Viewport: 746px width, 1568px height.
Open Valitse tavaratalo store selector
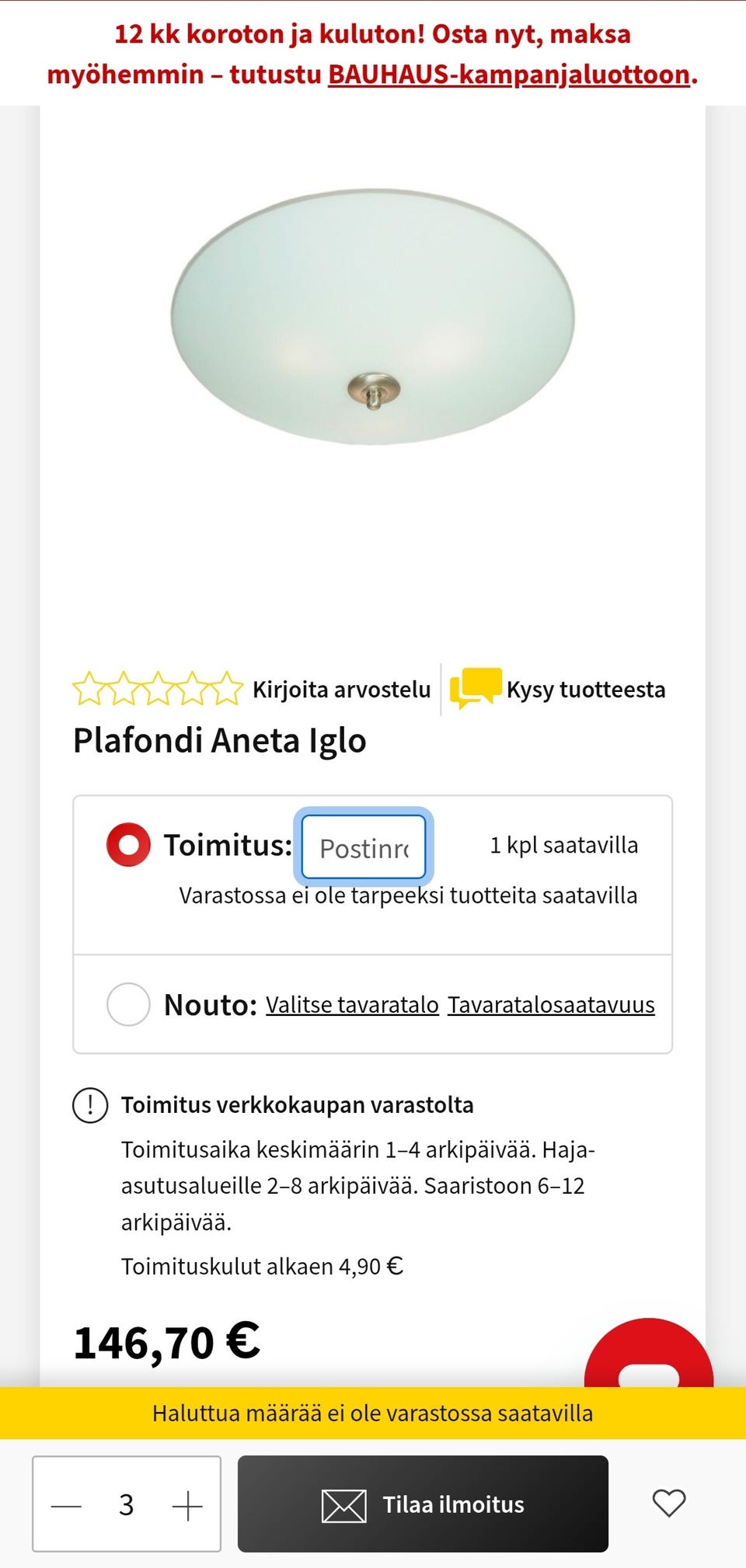350,1004
